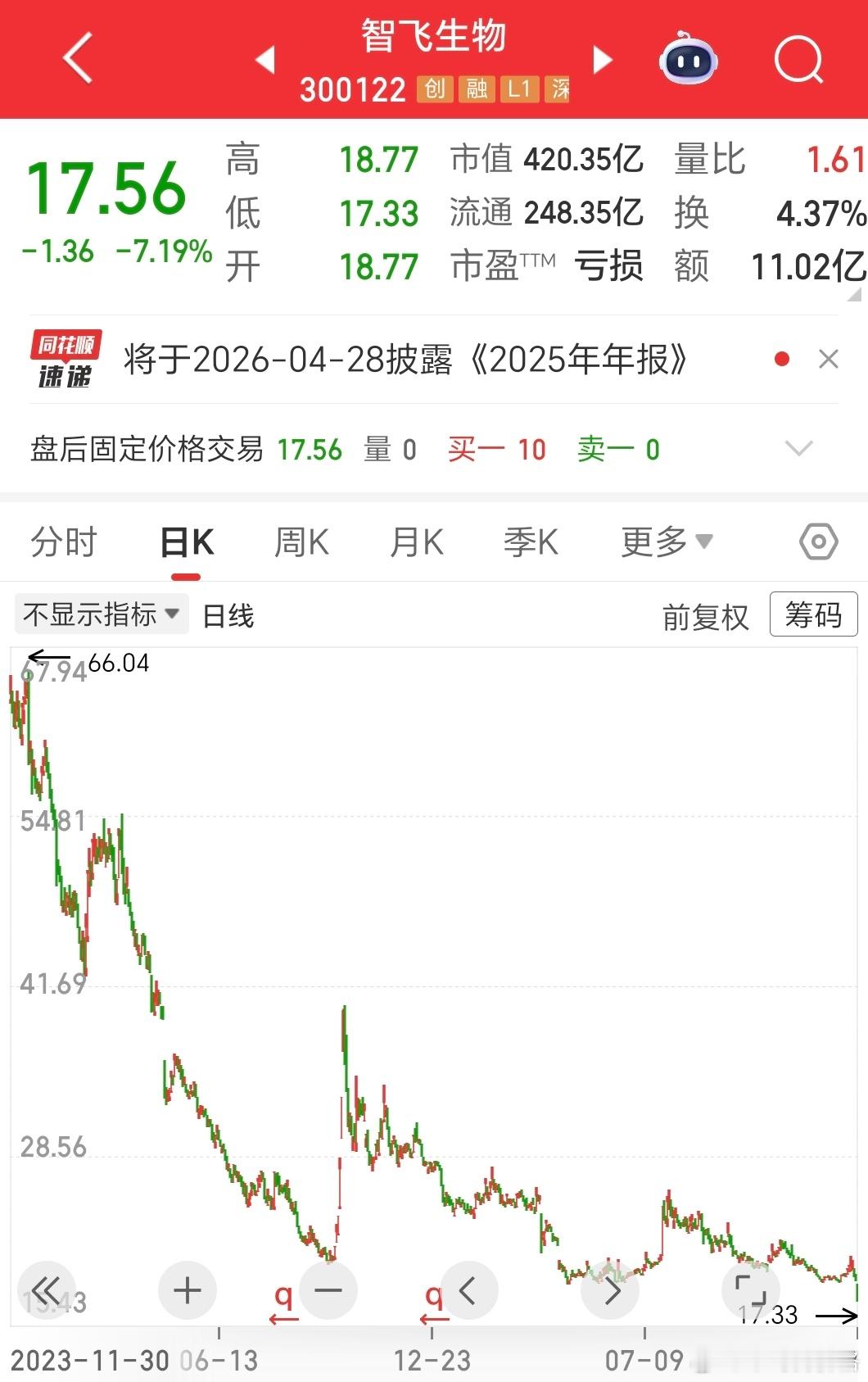Open the 不显示指标 indicator dropdown
Image resolution: width=868 pixels, height=1382 pixels.
point(100,614)
